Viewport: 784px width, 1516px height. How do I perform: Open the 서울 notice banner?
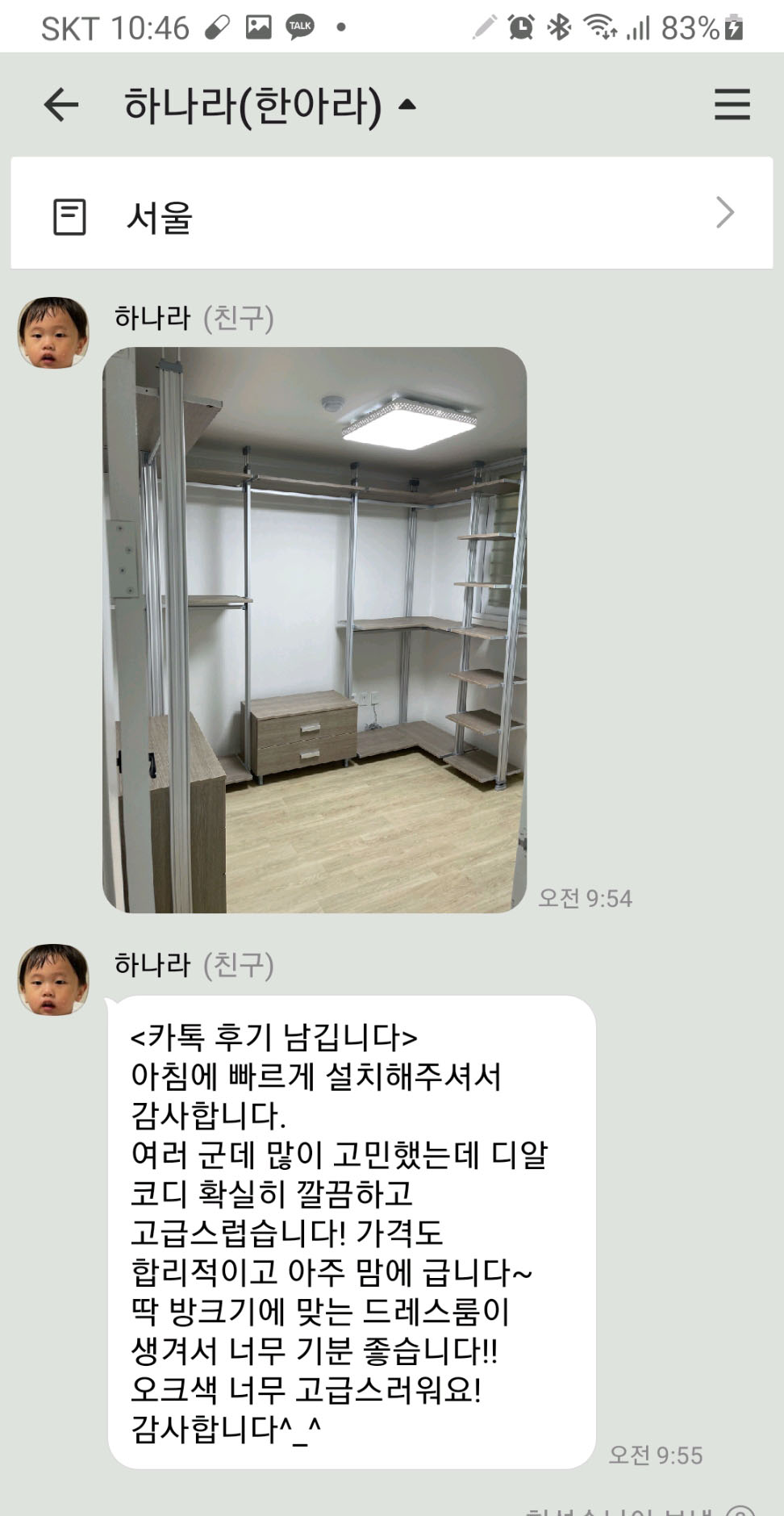coord(391,214)
